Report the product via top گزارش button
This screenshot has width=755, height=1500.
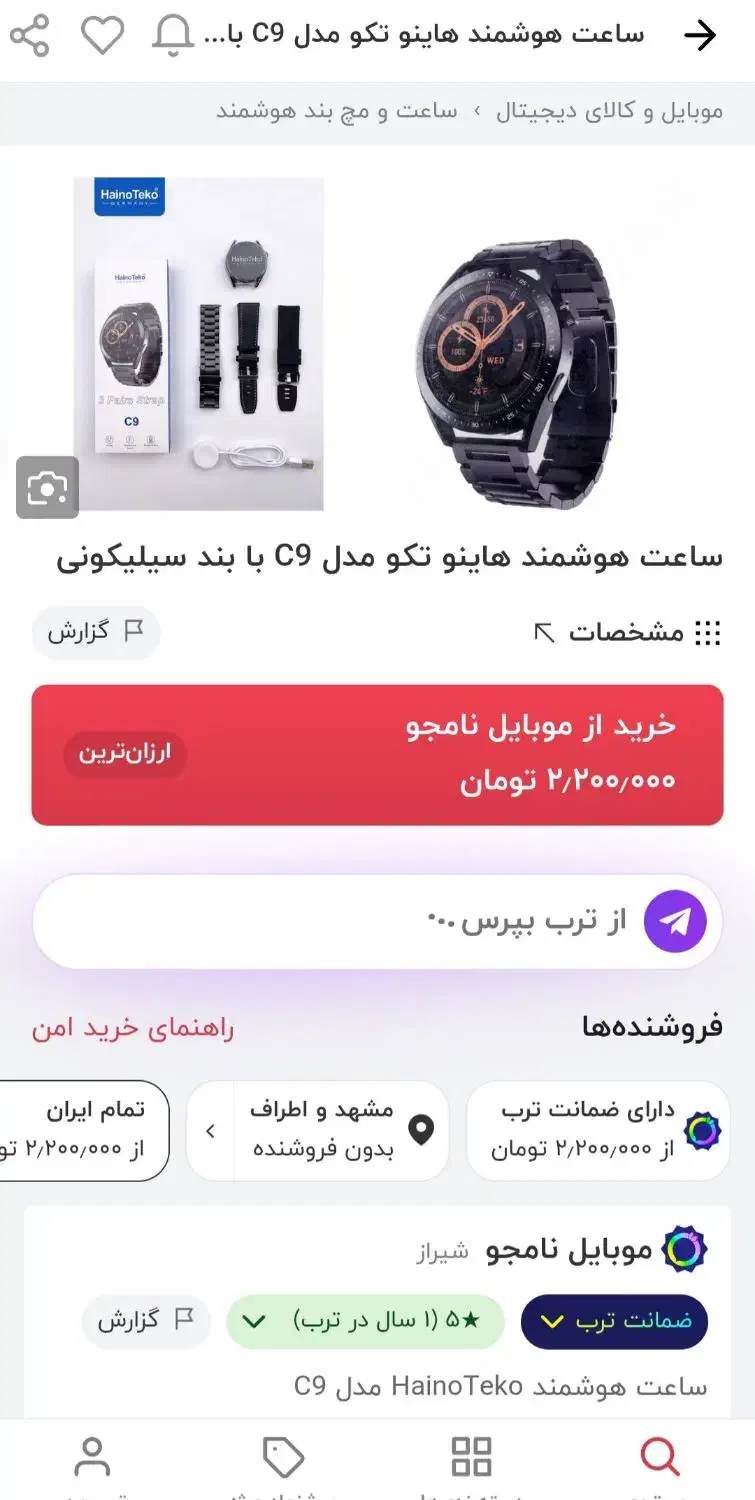[96, 632]
